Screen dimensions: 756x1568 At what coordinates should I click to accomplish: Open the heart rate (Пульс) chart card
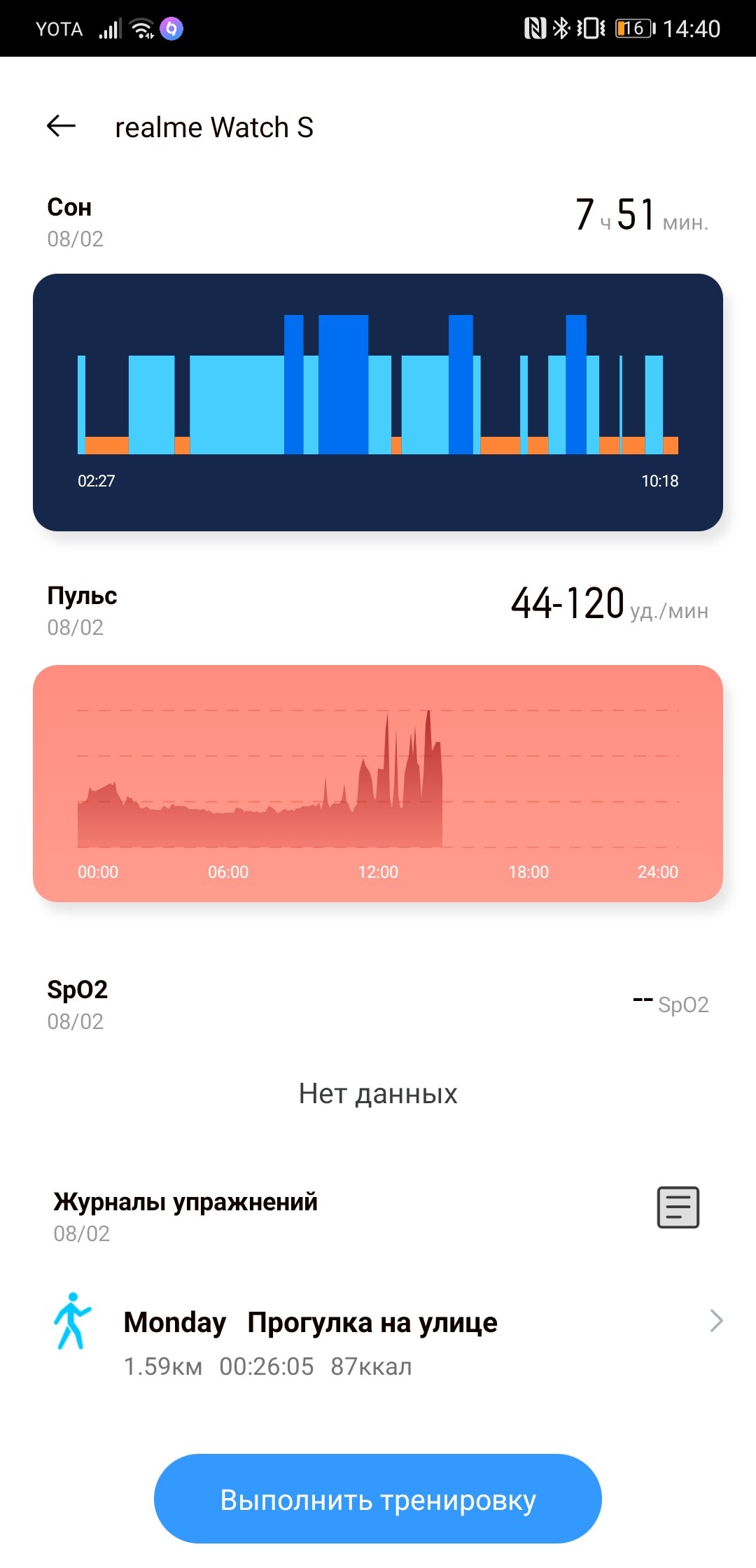378,783
